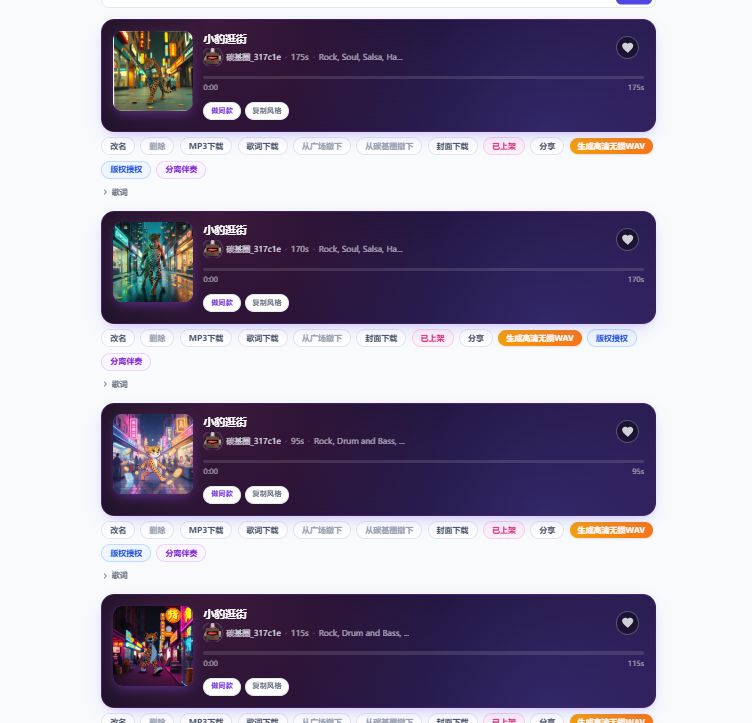
Task: Like the 175s 小豹逛街 track
Action: pos(627,47)
